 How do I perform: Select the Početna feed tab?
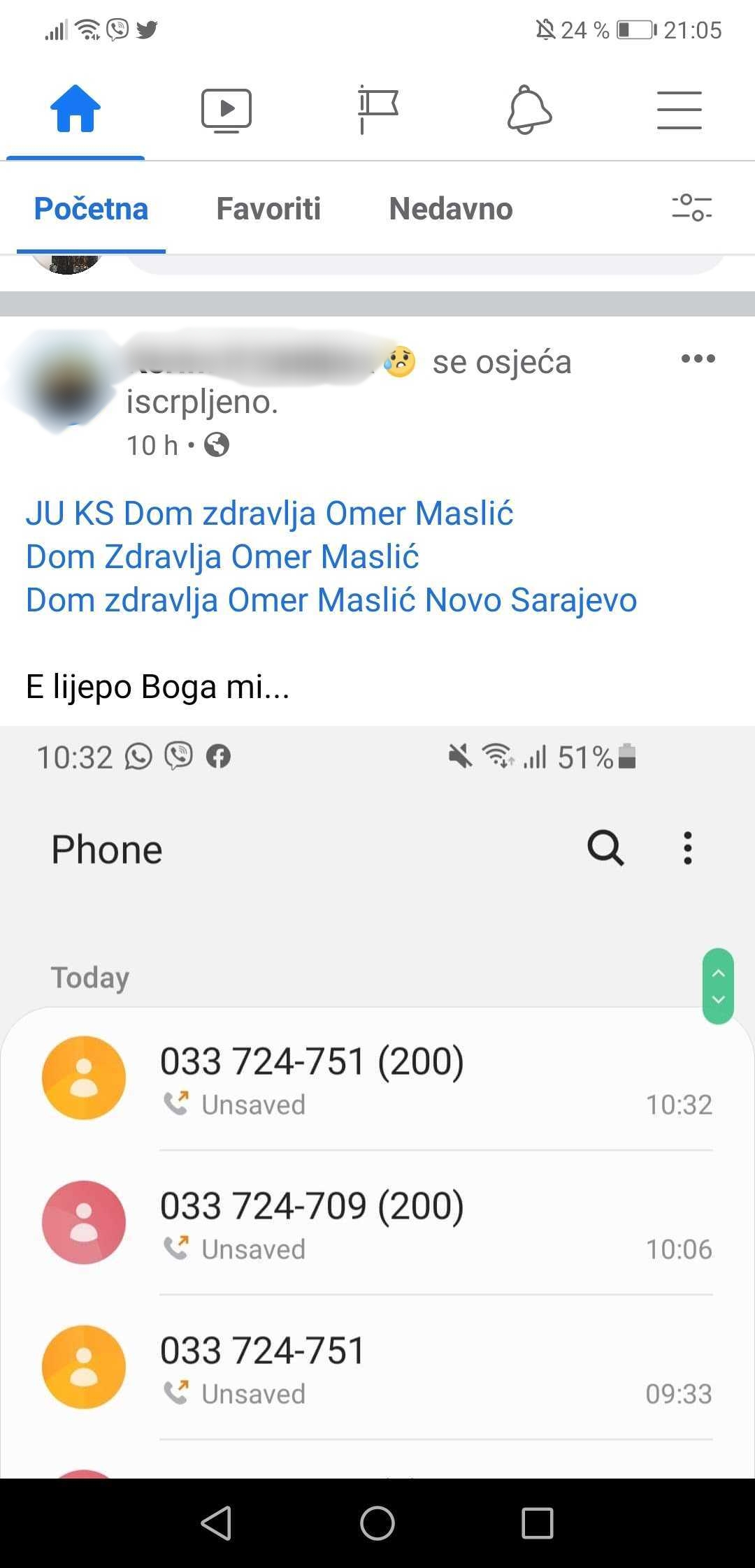[x=91, y=209]
